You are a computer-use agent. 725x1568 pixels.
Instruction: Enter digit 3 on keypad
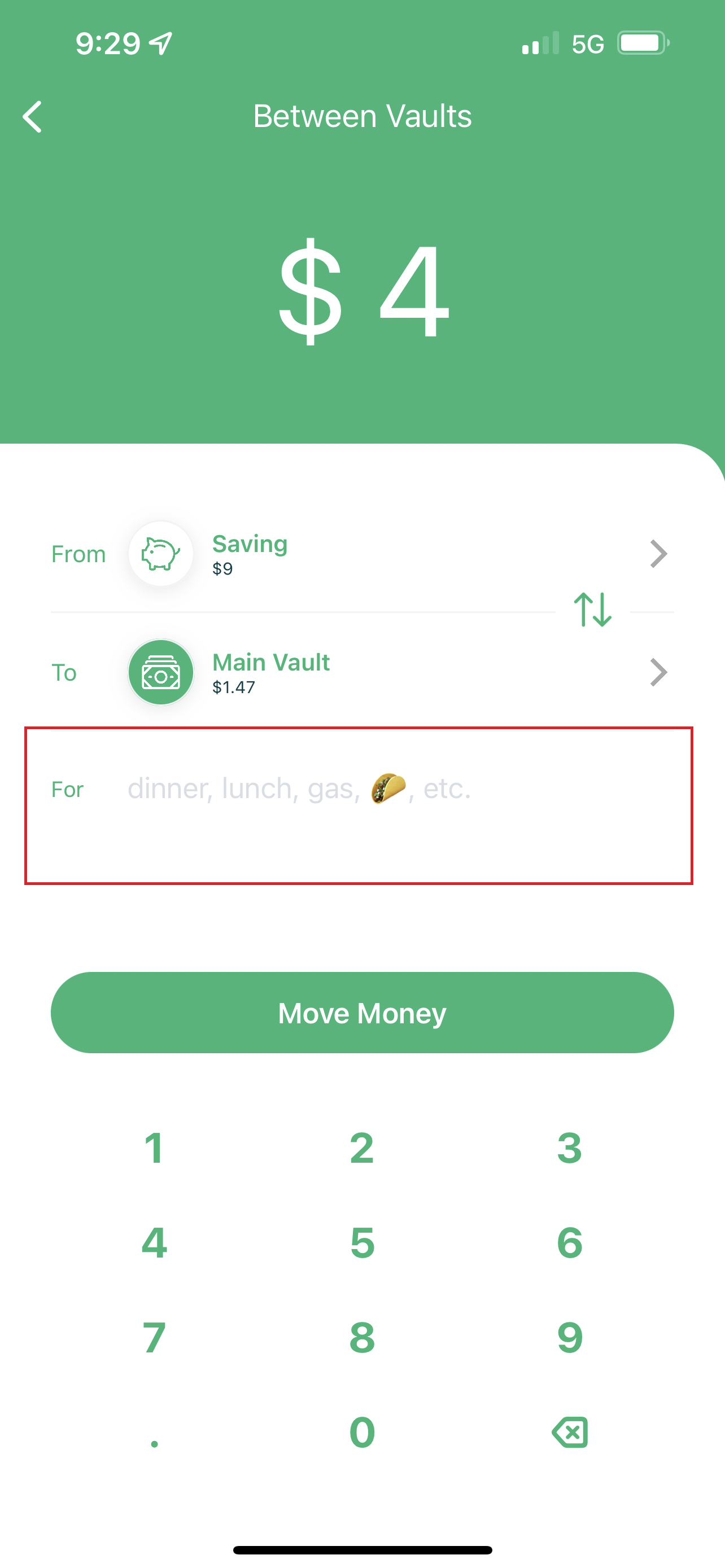click(570, 1148)
